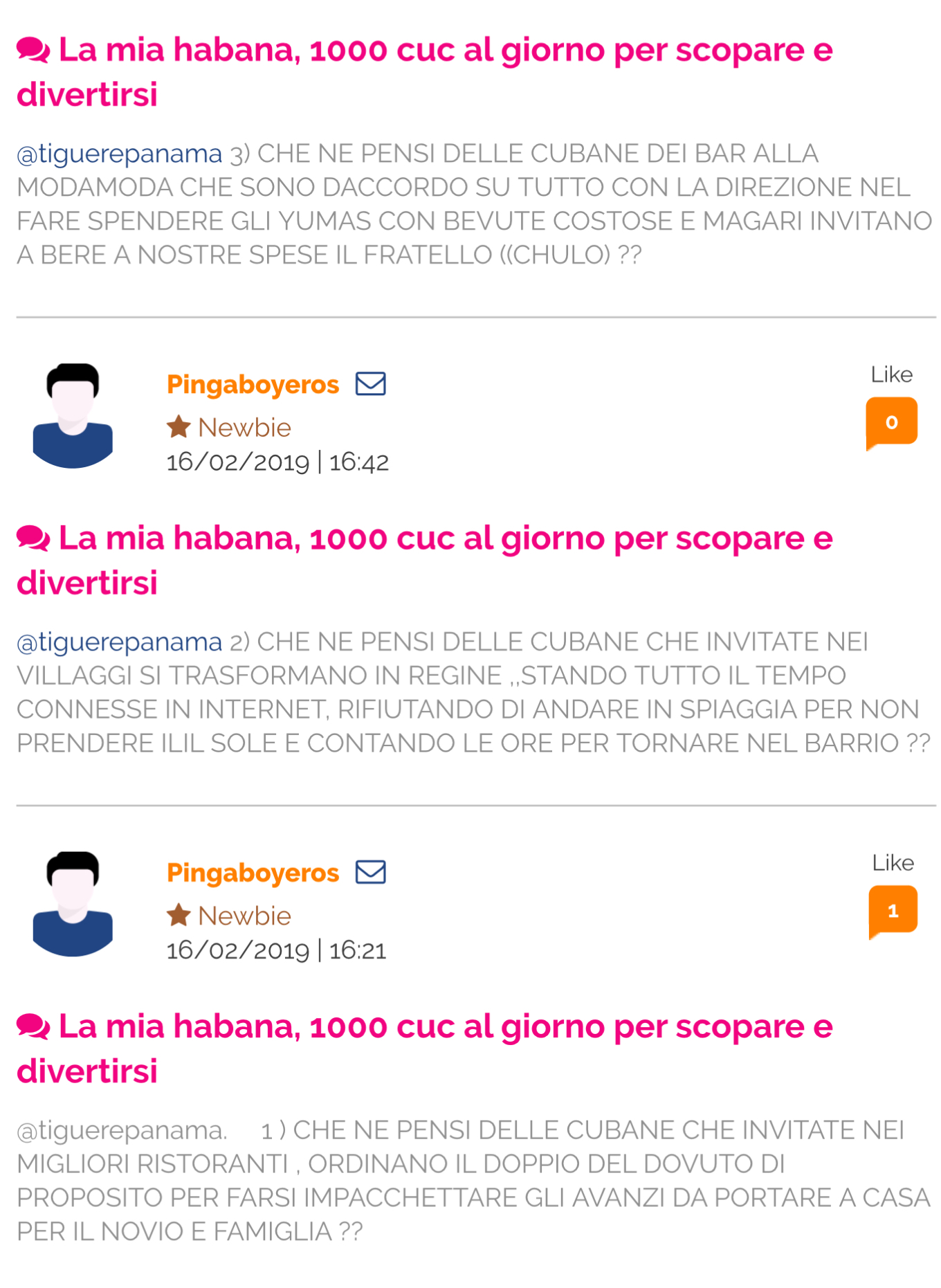Screen dimensions: 941x1288
Task: Message Pingaboyeros via envelope on 16:42 post
Action: (x=370, y=383)
